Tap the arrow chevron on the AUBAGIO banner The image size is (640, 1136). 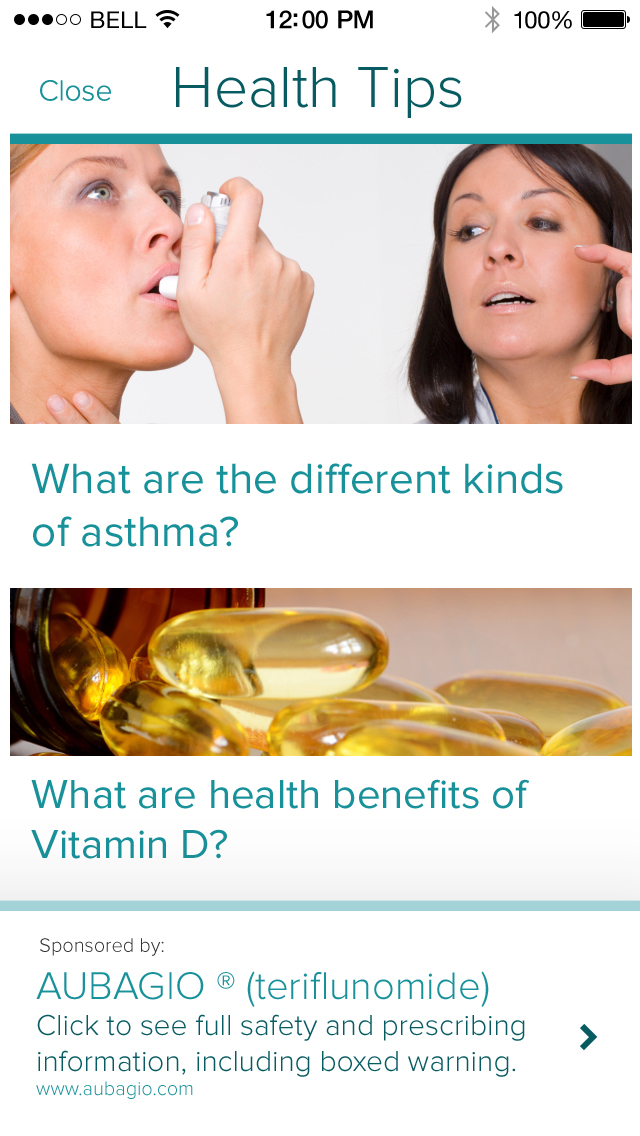click(x=588, y=1037)
